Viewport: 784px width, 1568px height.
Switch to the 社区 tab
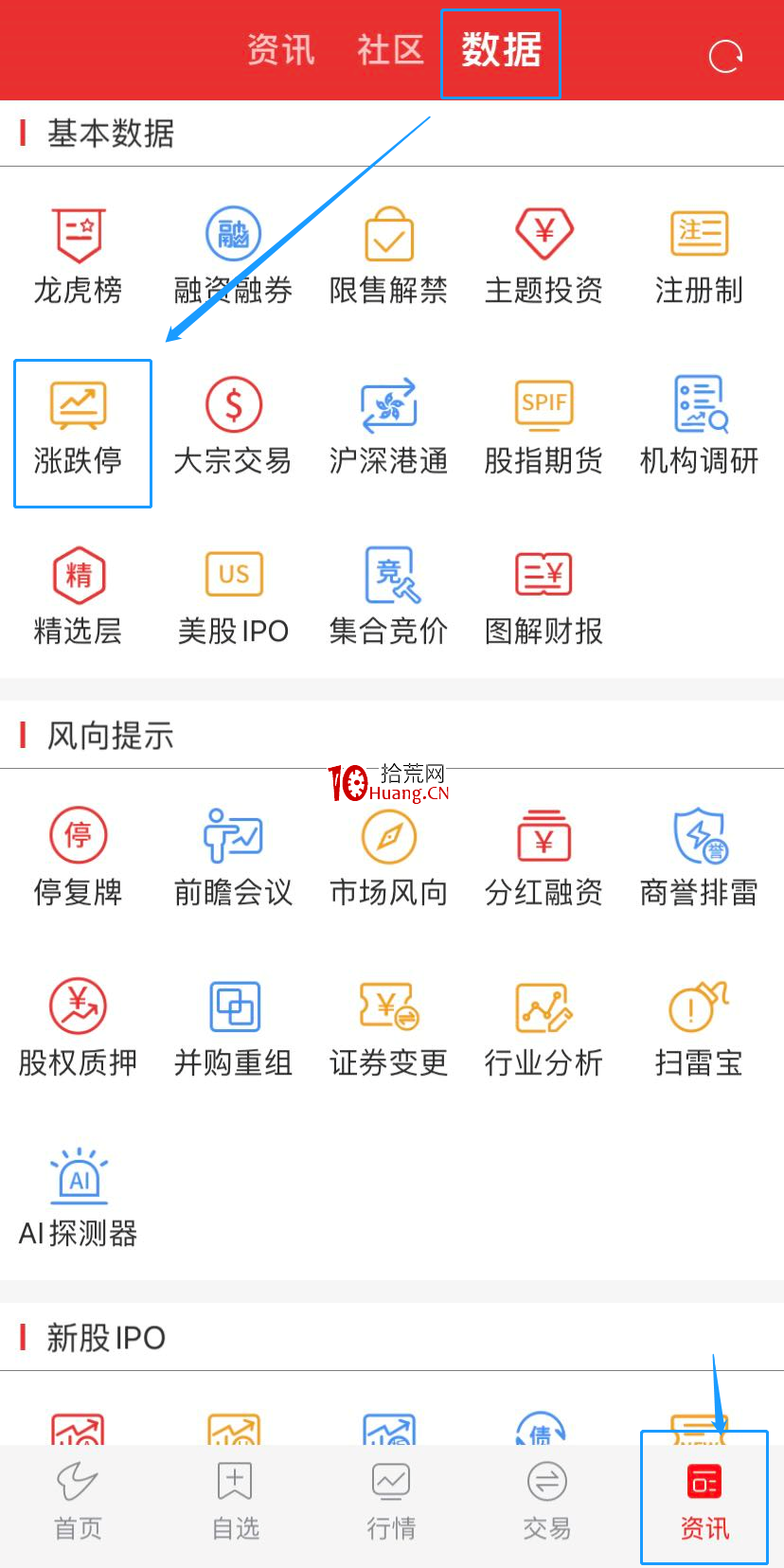[389, 51]
